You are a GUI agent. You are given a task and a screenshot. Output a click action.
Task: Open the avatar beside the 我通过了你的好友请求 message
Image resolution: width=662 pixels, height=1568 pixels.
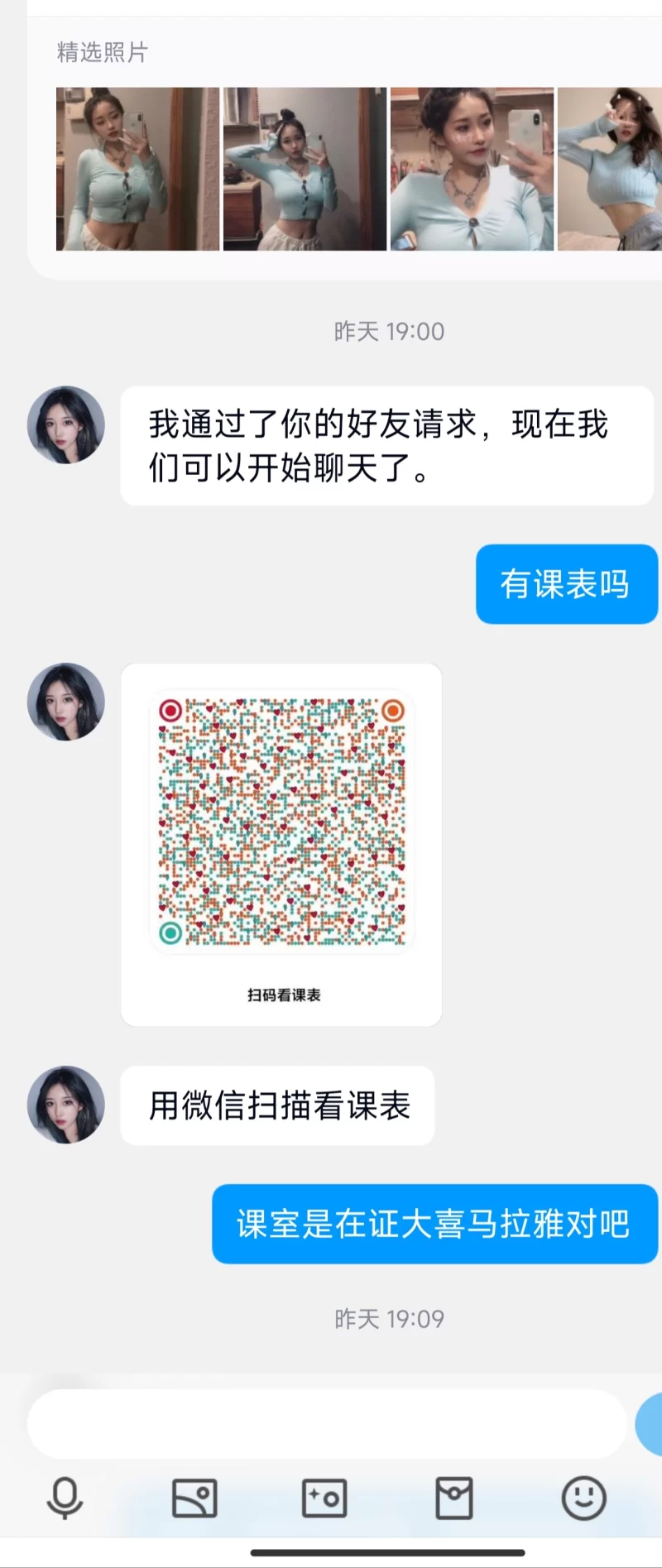[x=66, y=424]
